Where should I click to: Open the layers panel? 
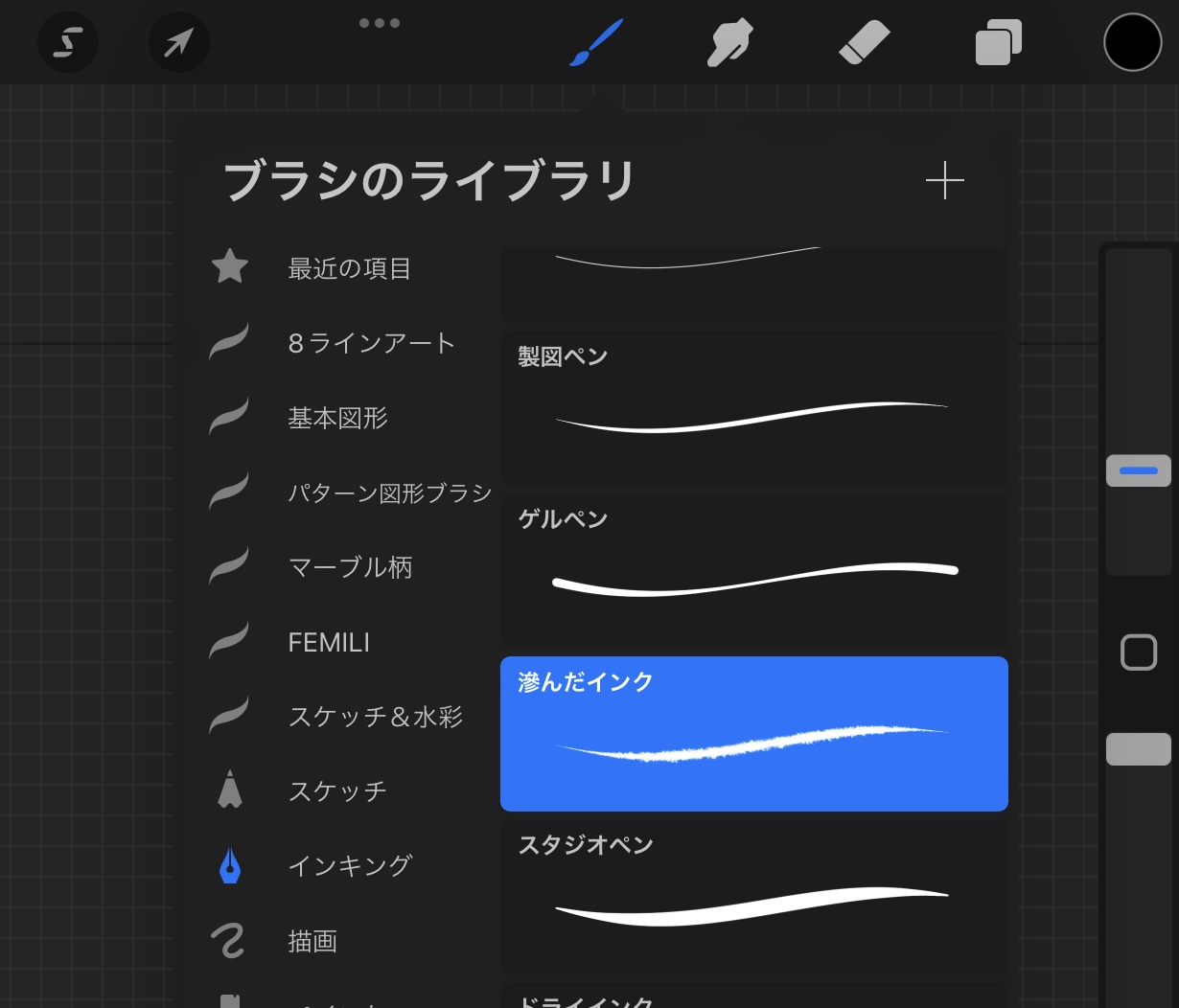998,43
